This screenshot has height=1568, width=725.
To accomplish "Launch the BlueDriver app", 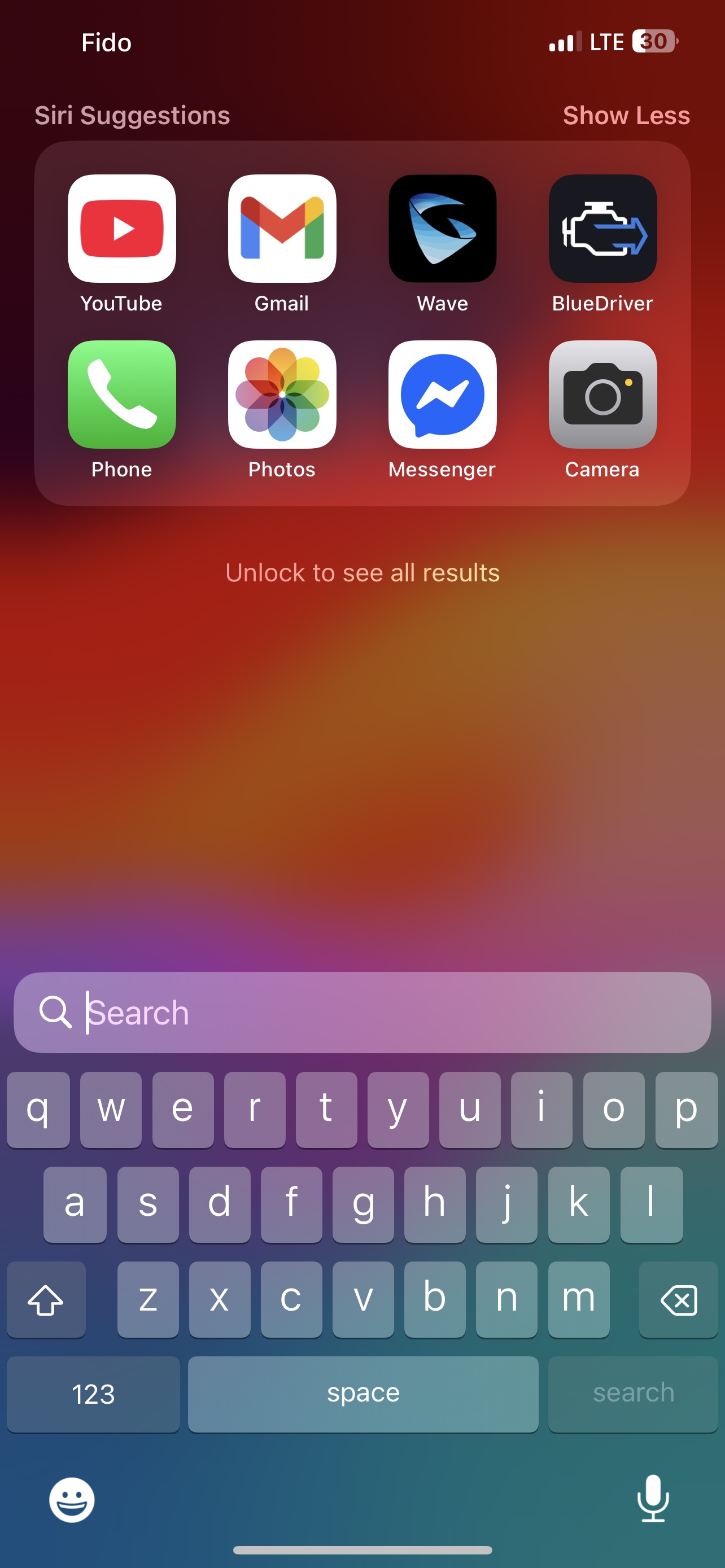I will tap(602, 229).
